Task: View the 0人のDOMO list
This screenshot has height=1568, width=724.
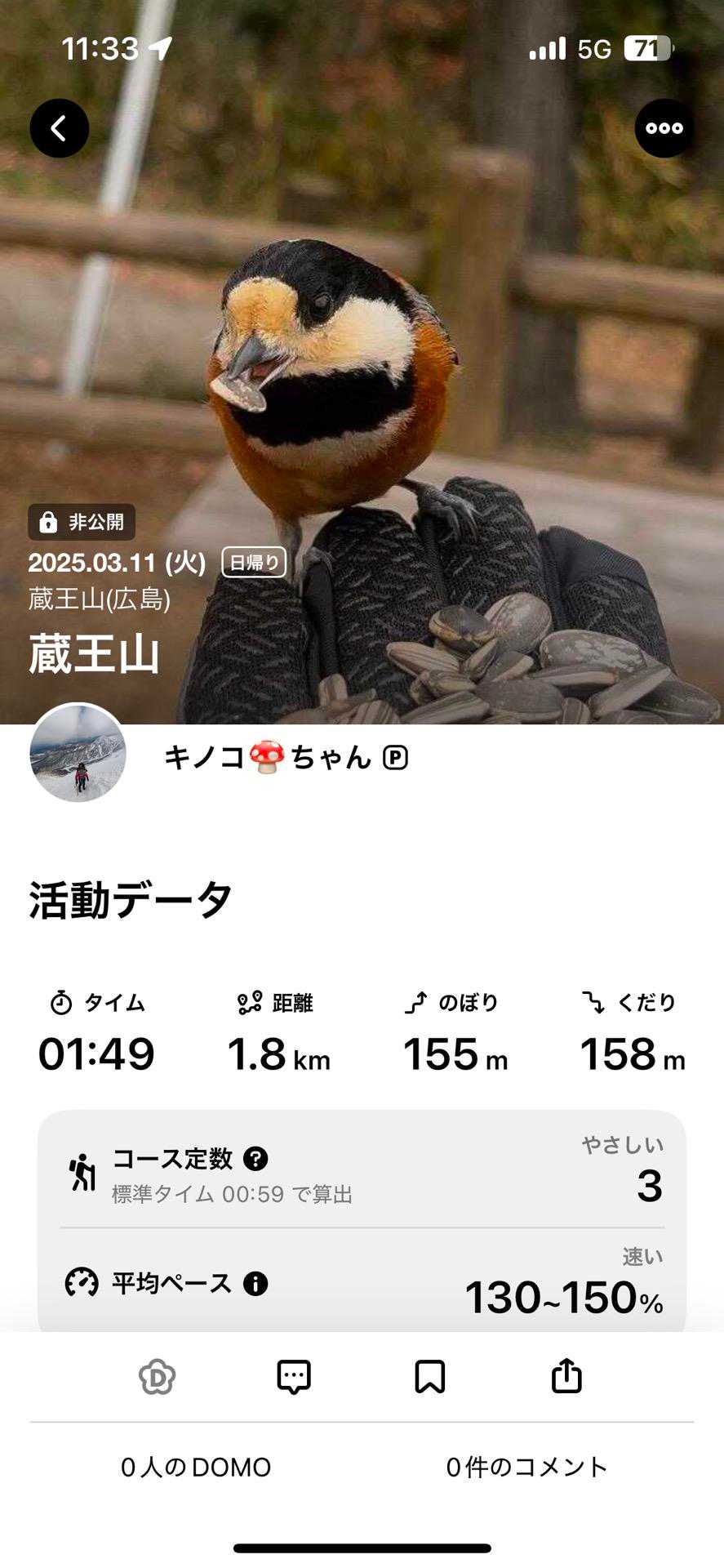Action: coord(196,1468)
